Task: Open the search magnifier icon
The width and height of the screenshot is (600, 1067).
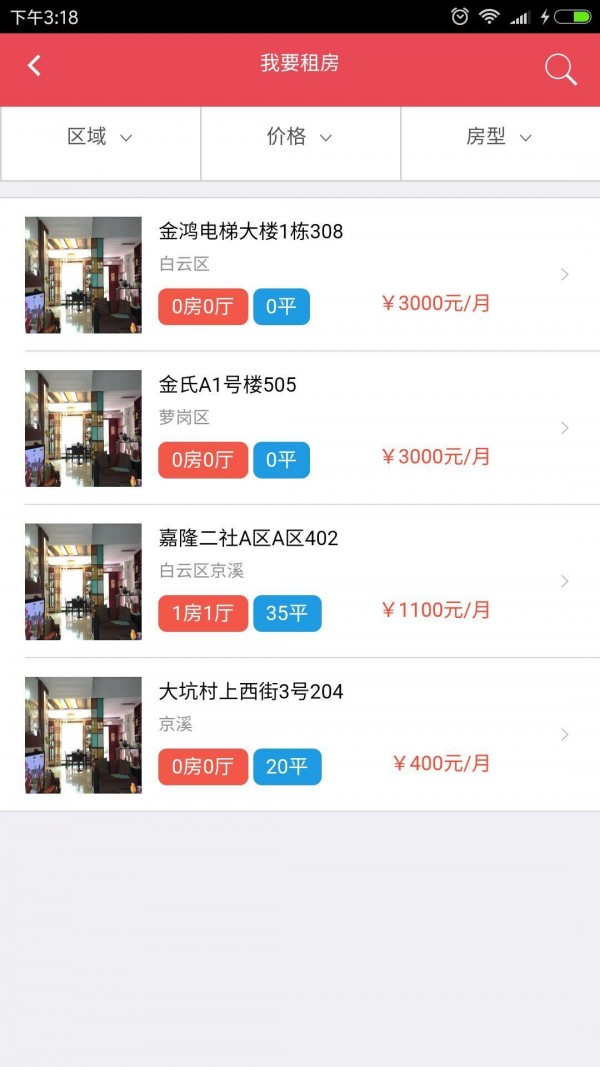Action: tap(560, 69)
